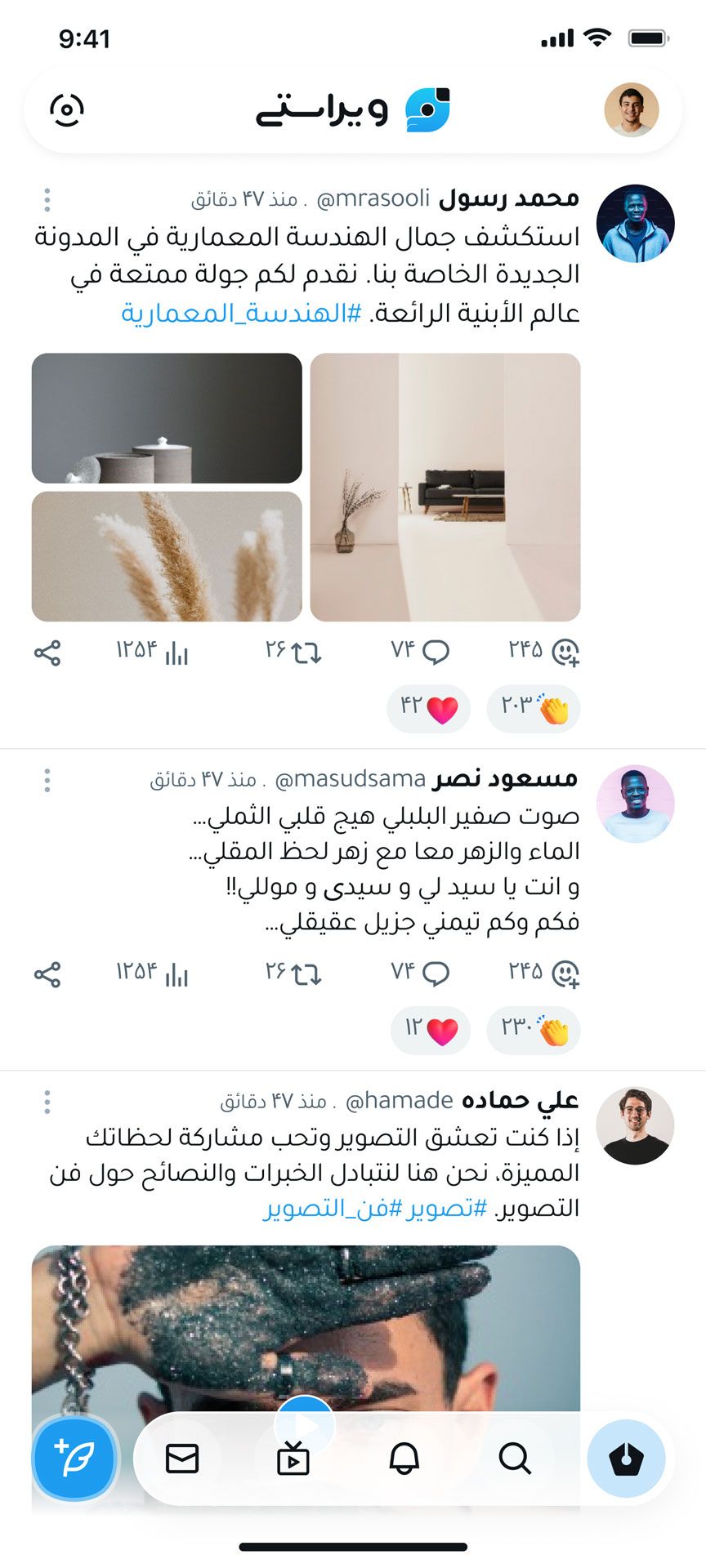Viewport: 706px width, 1568px height.
Task: Open overflow menu on مسعود نصر's post
Action: click(47, 781)
